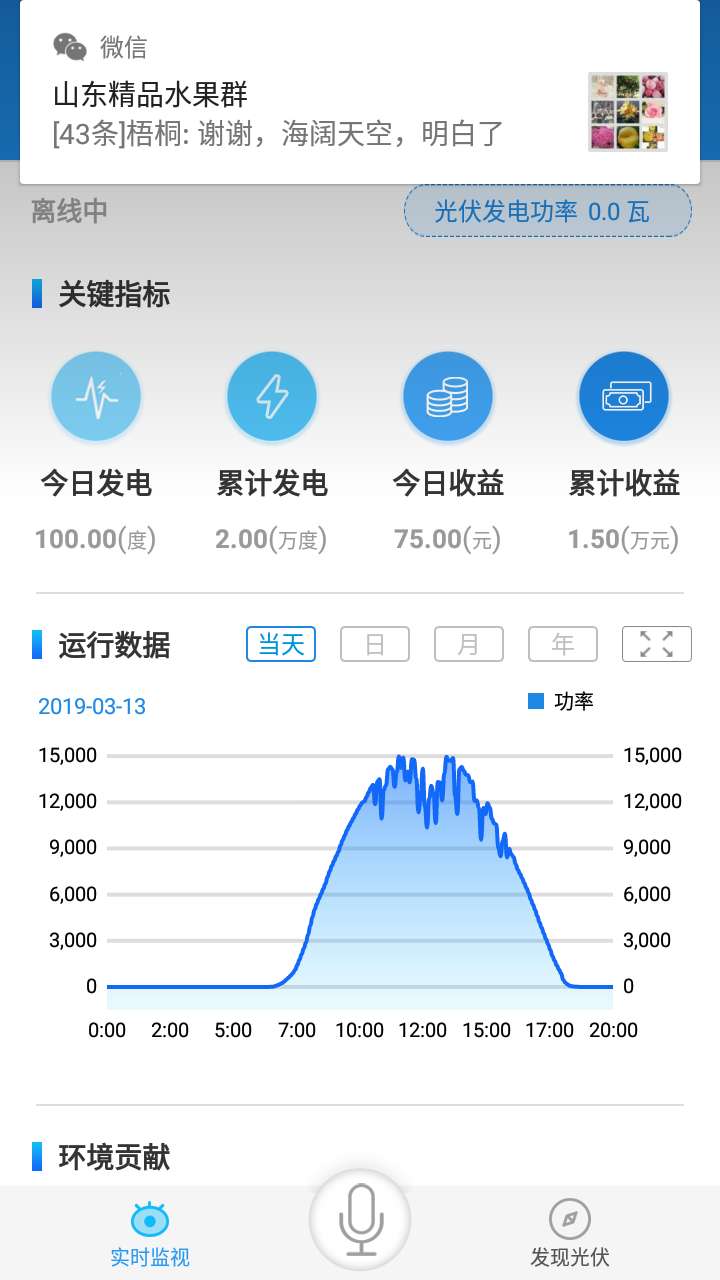Select the 当天 chart range
The width and height of the screenshot is (720, 1280).
(x=281, y=644)
